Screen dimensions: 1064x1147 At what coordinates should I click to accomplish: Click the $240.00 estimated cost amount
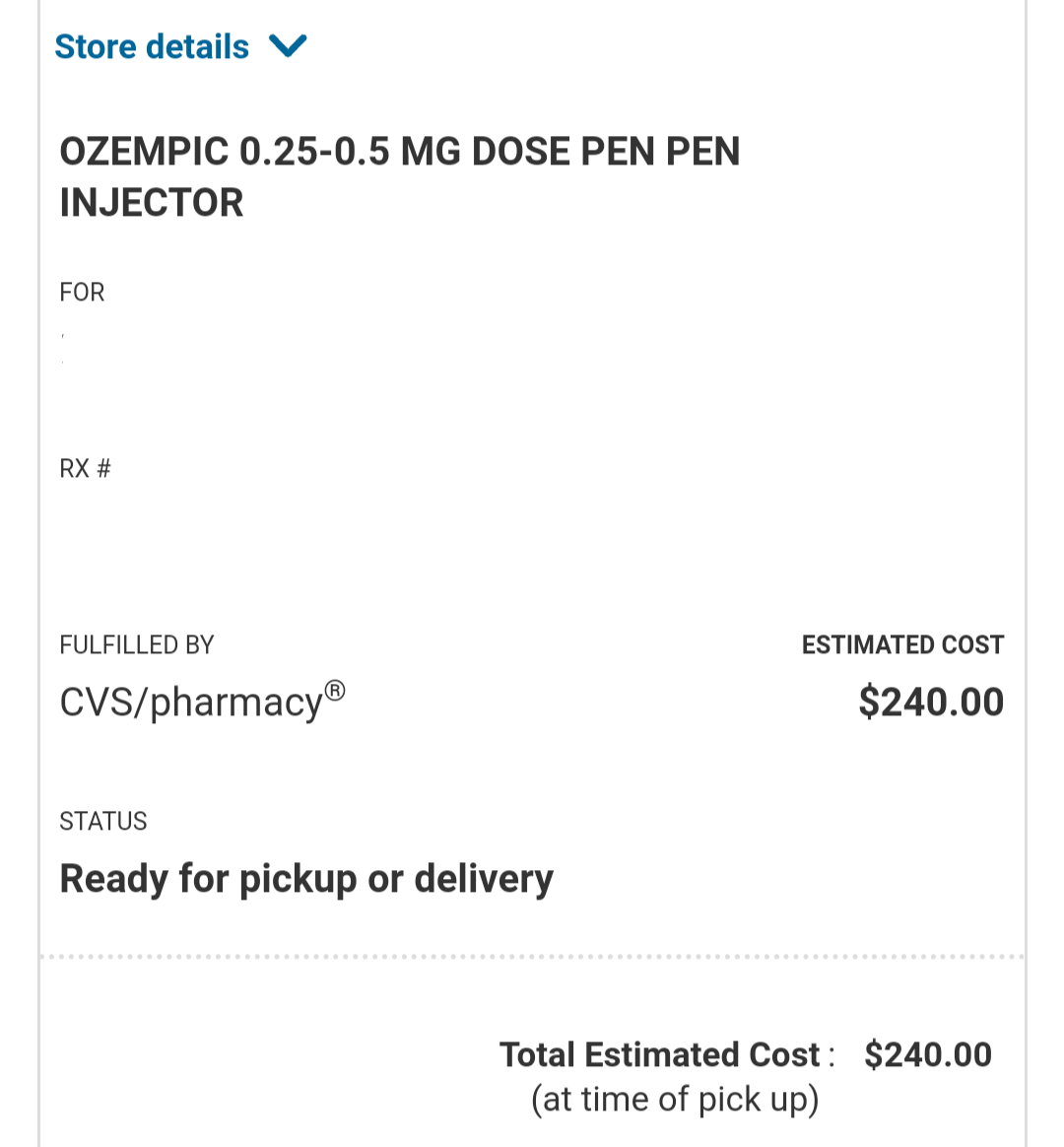click(x=930, y=701)
